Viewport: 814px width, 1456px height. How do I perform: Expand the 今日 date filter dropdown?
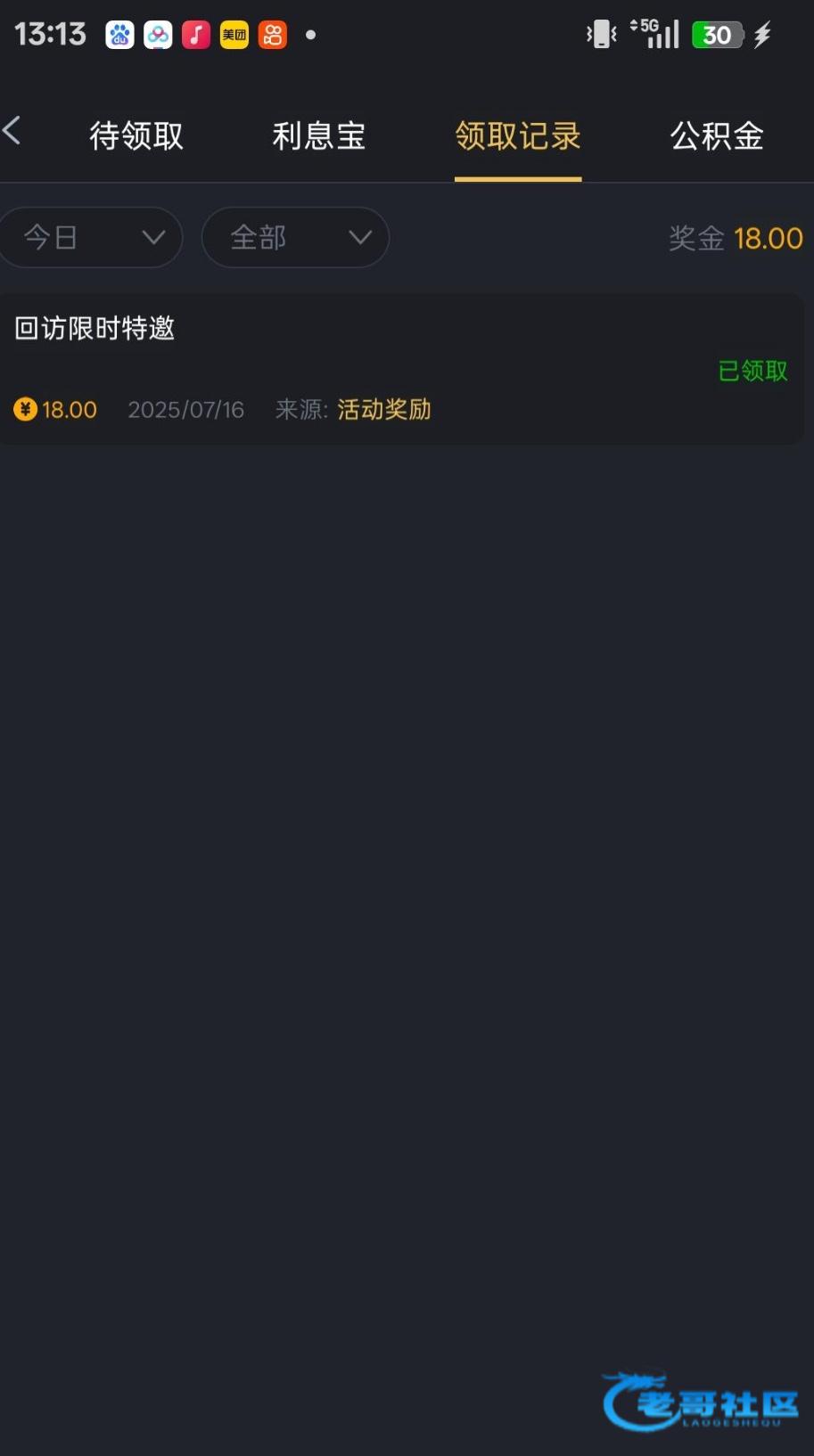pyautogui.click(x=91, y=237)
